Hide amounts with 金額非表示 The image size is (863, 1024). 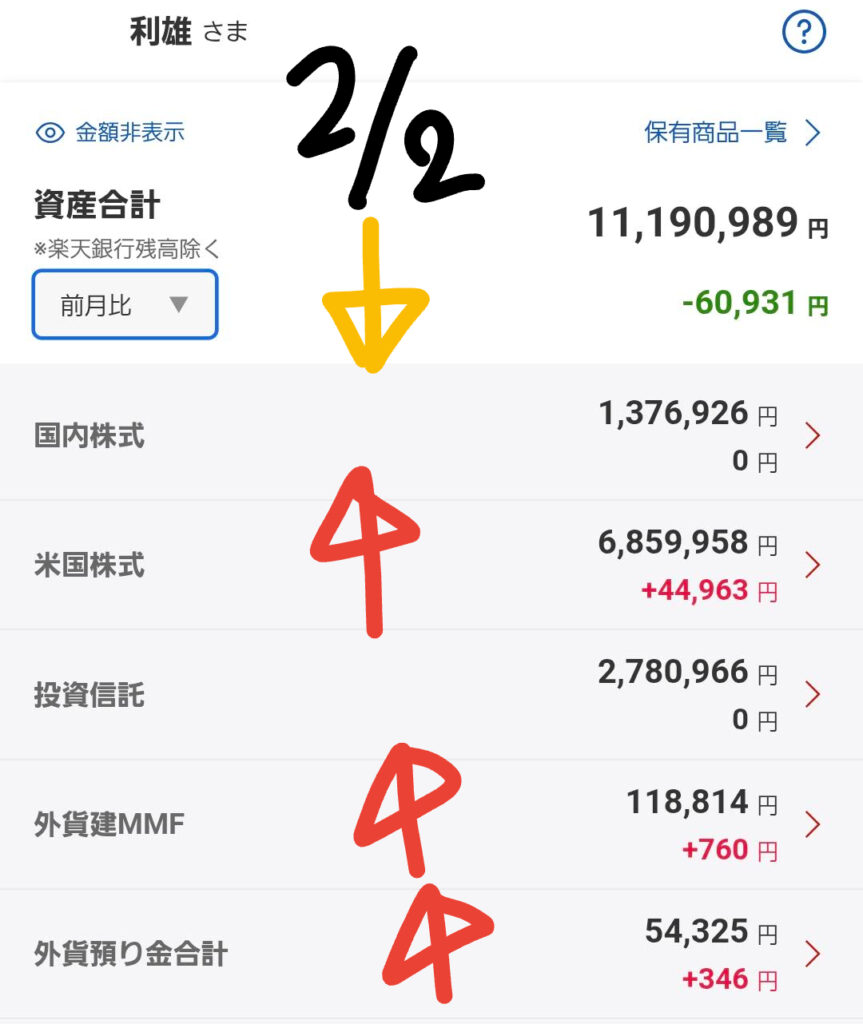tap(110, 132)
